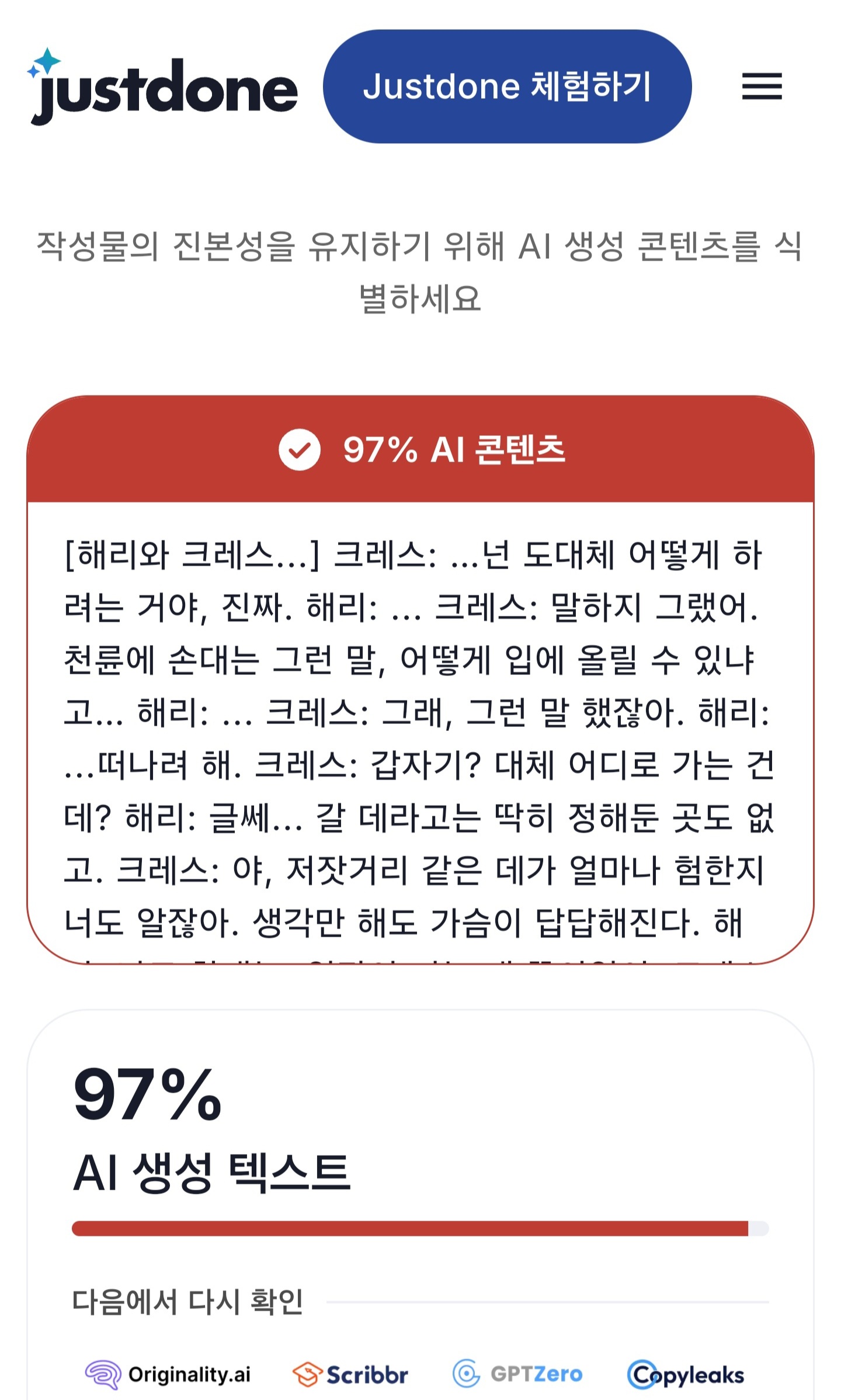Screen dimensions: 841x1400
Task: Tap the Justdone 체험하기 button
Action: 507,86
